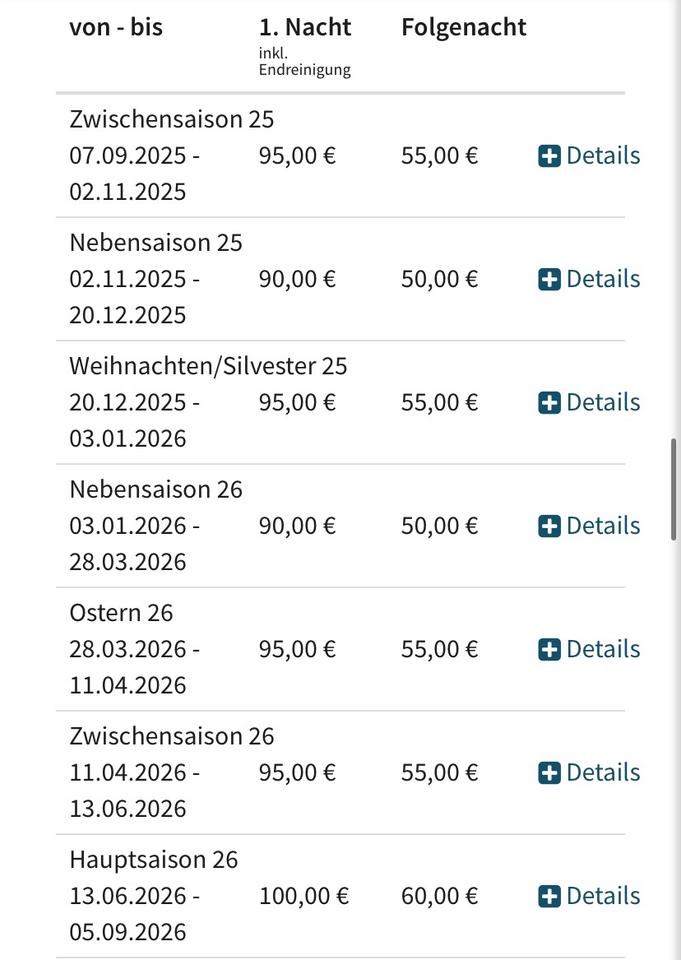681x960 pixels.
Task: View details for Ostern 26
Action: pyautogui.click(x=589, y=650)
